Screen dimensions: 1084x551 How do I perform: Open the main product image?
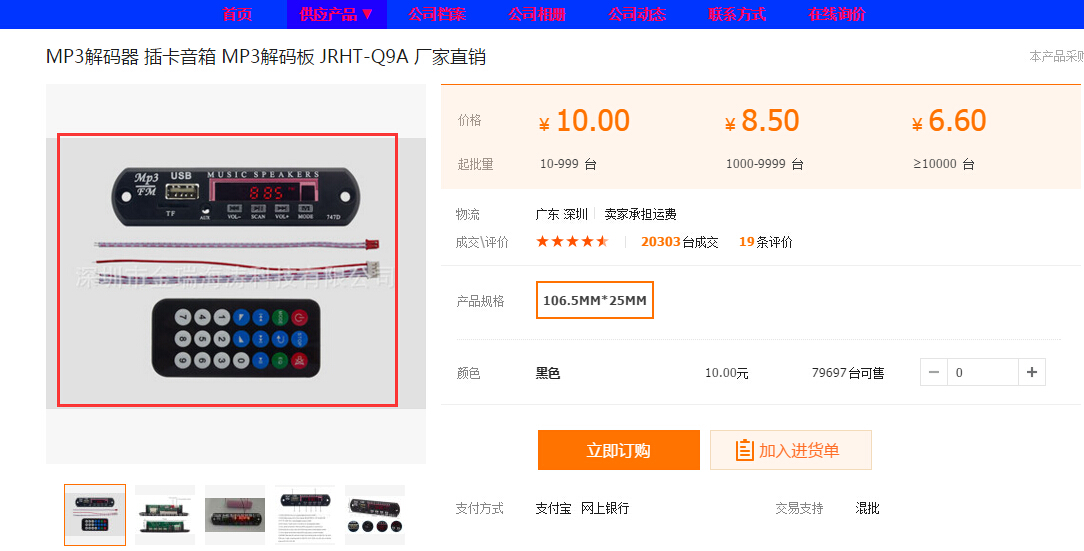click(228, 270)
